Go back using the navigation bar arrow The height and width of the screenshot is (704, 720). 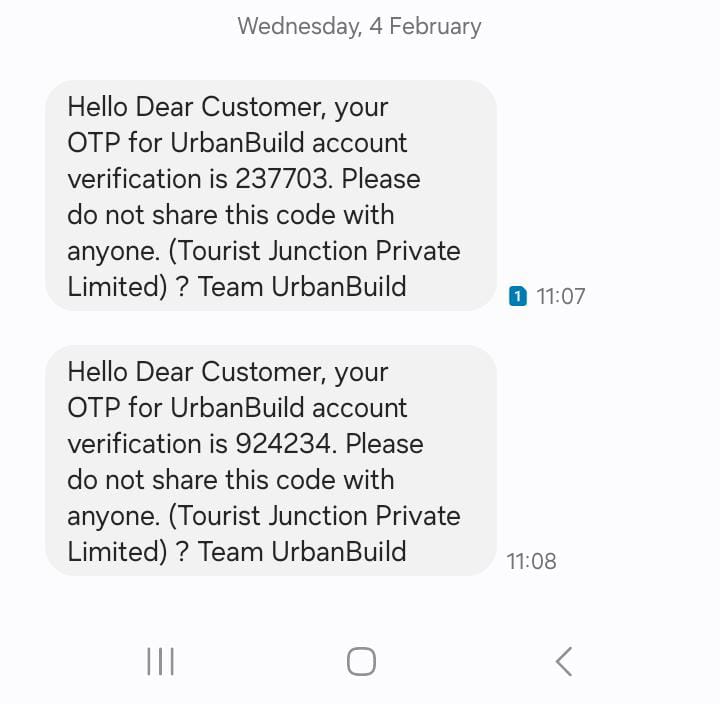tap(563, 661)
